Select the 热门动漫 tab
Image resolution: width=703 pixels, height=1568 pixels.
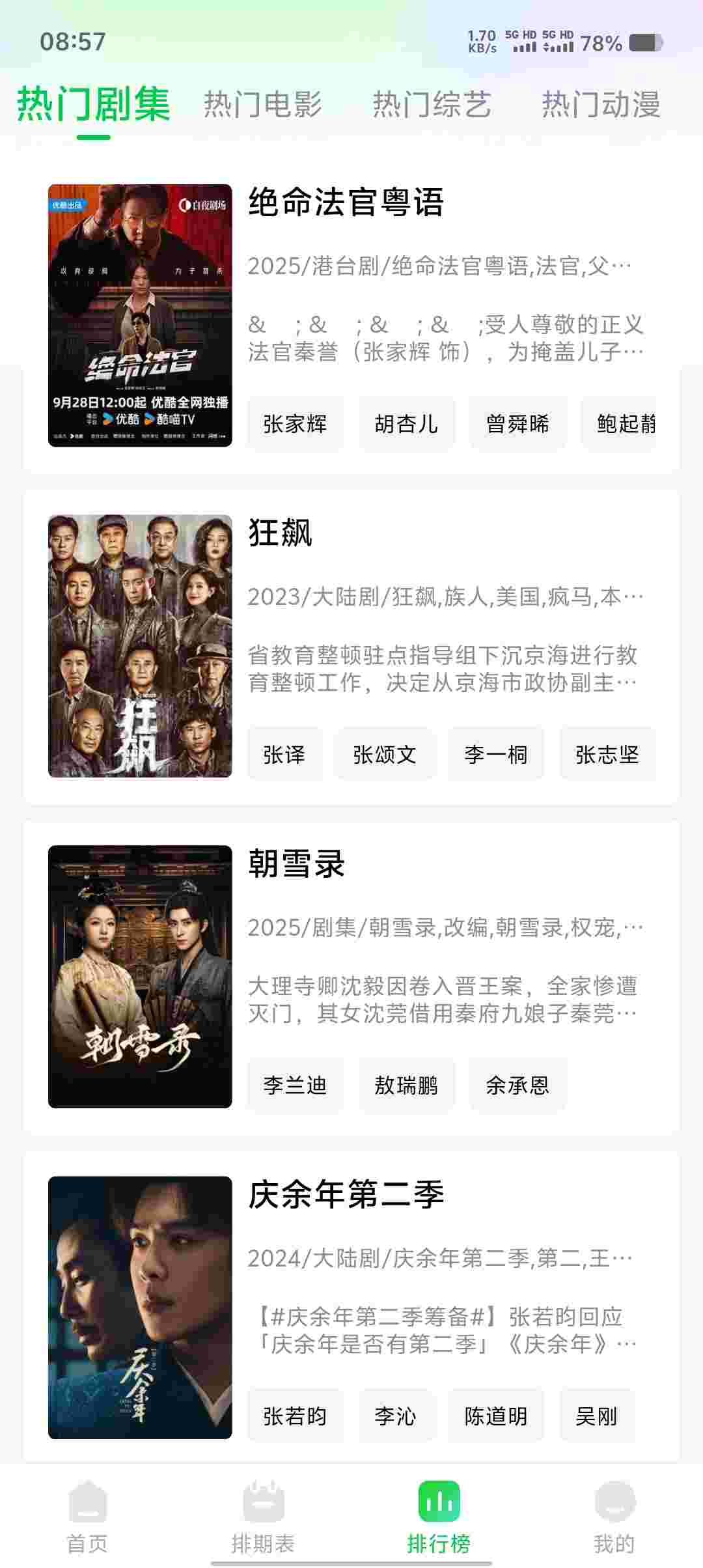tap(601, 105)
